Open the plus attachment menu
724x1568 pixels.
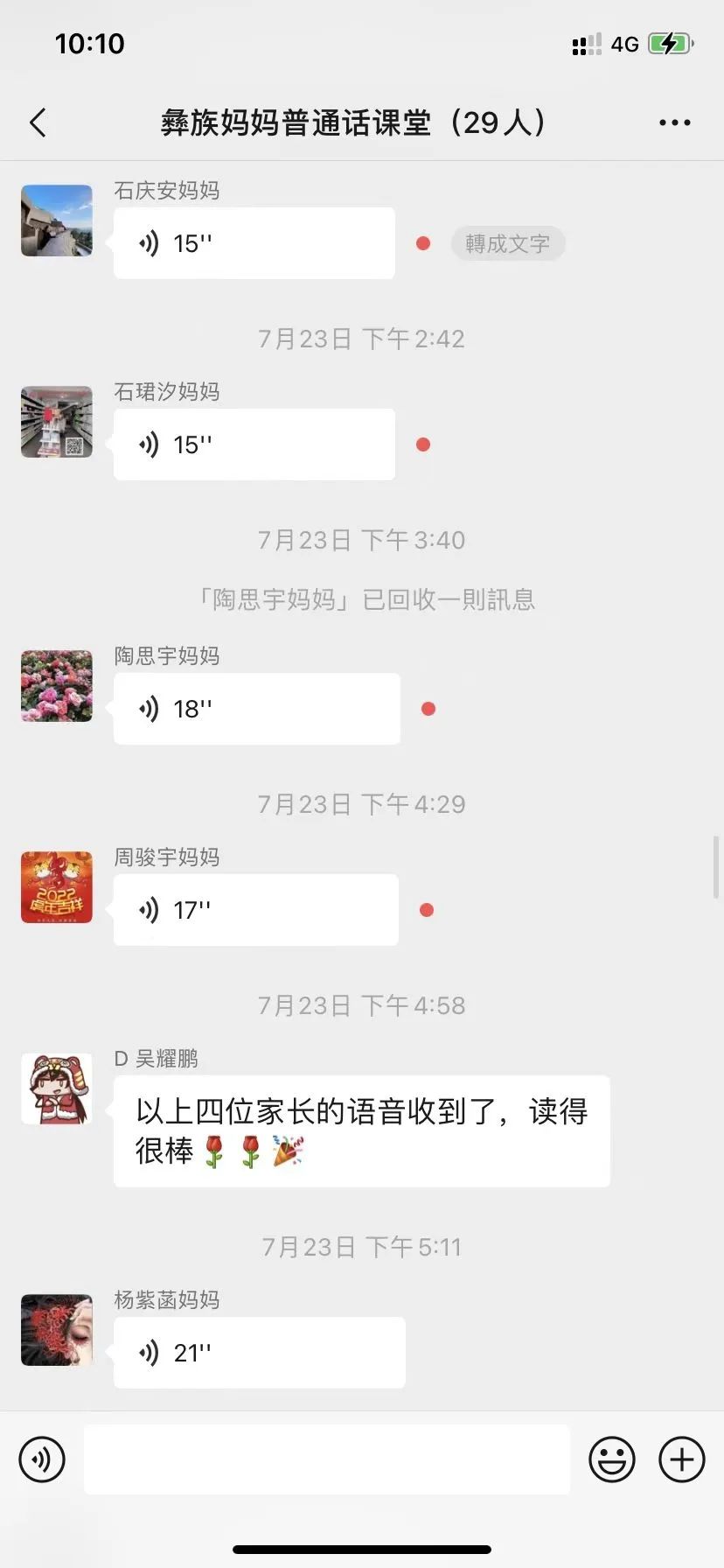coord(680,1459)
